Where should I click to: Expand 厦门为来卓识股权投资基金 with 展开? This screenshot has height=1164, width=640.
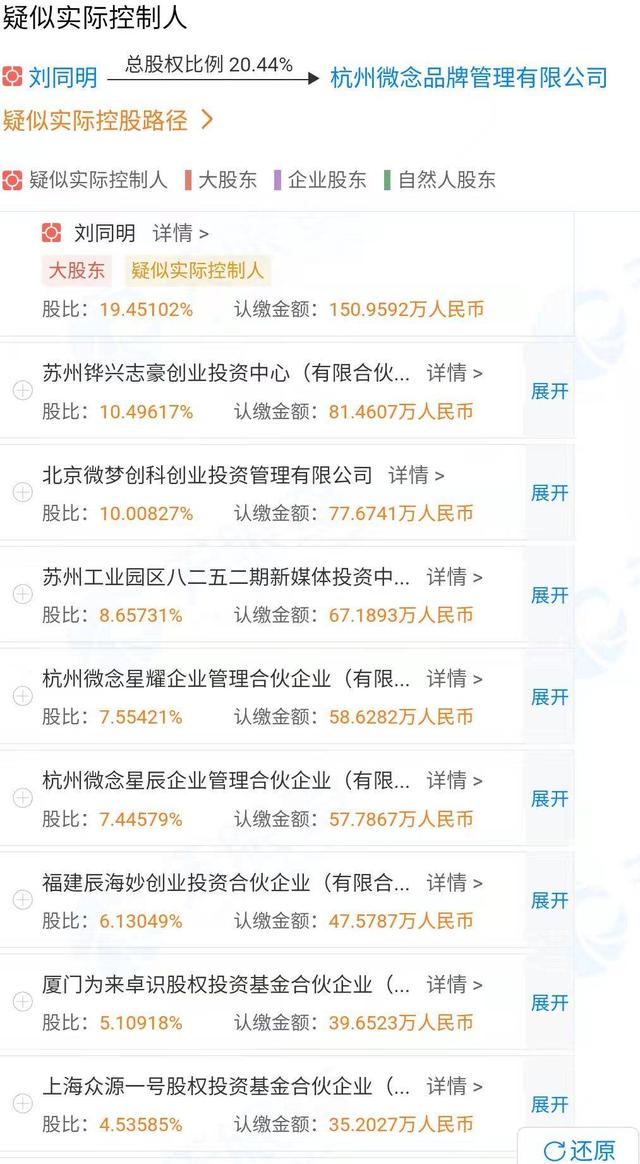549,1004
